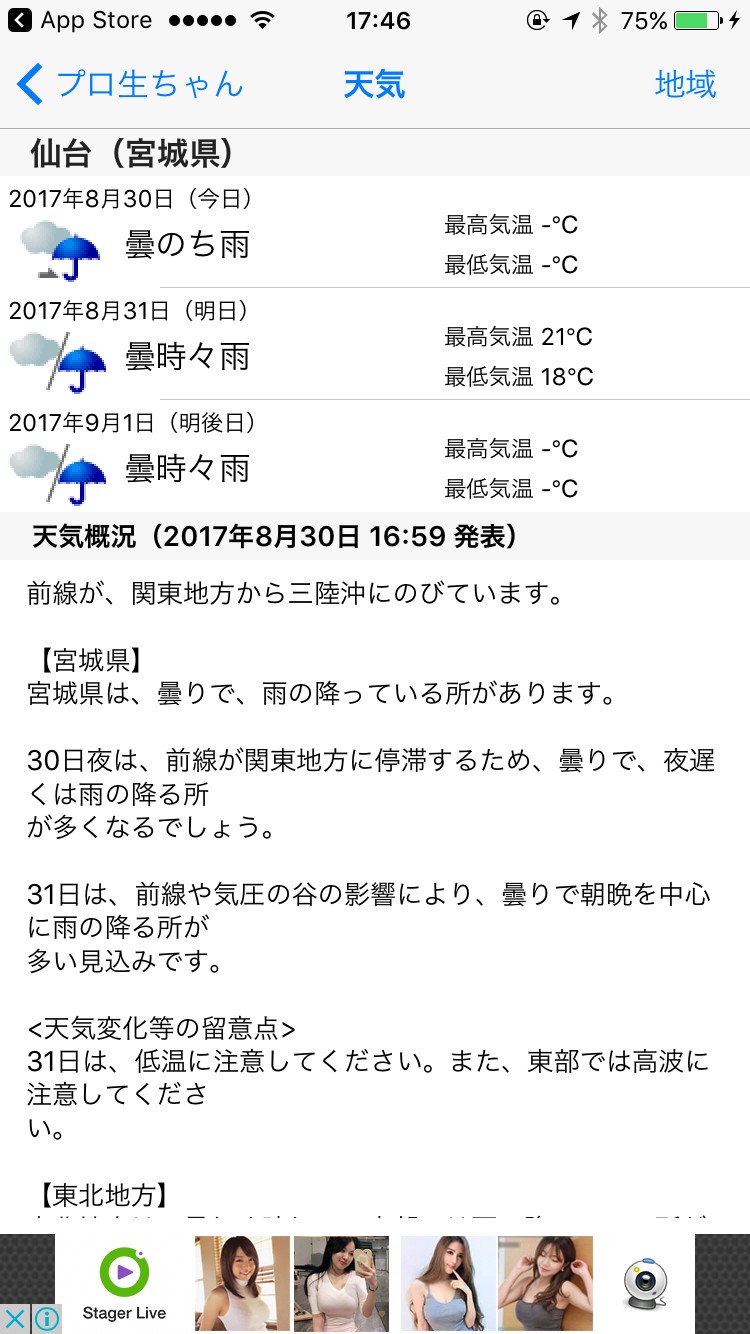Image resolution: width=750 pixels, height=1334 pixels.
Task: Open the ad info icon
Action: pos(46,1318)
